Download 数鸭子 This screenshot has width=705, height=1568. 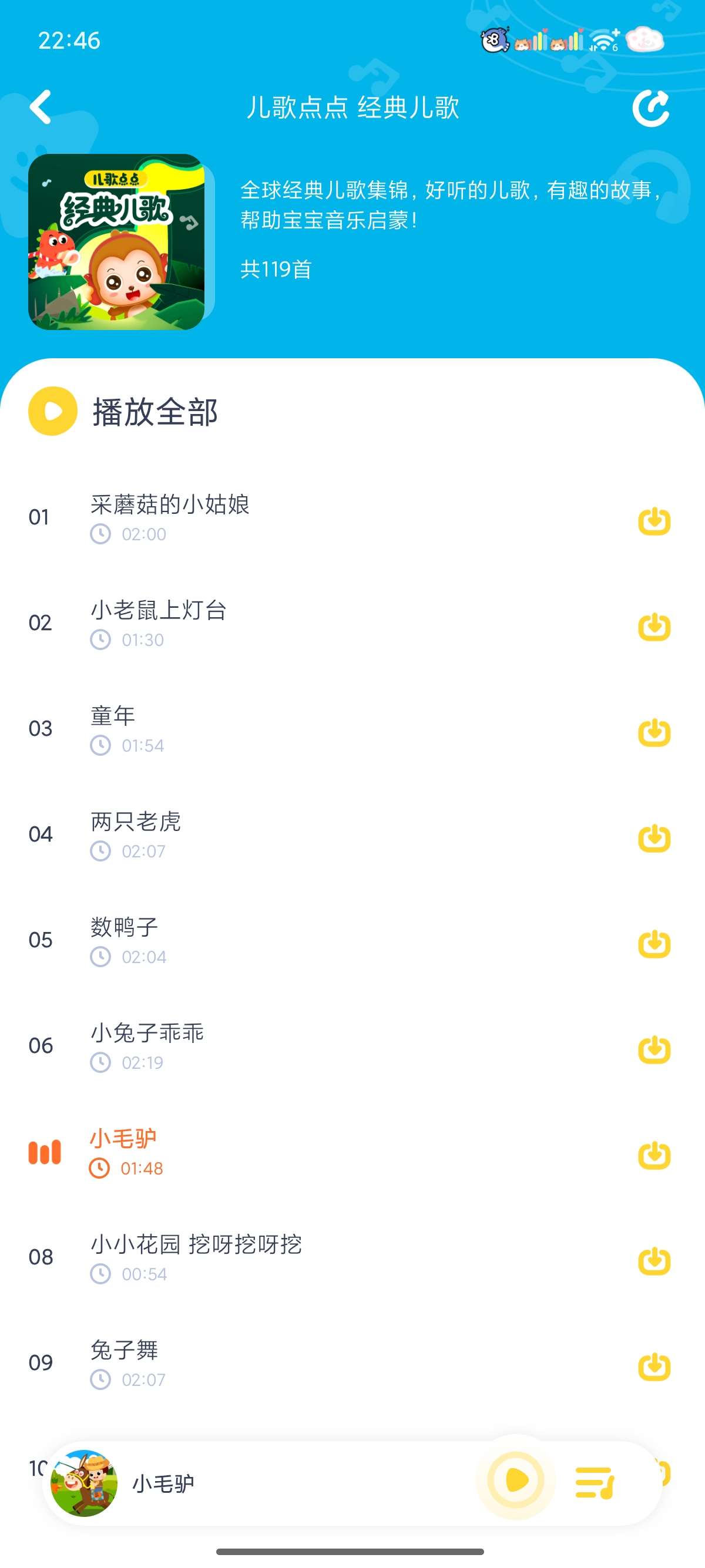tap(654, 944)
